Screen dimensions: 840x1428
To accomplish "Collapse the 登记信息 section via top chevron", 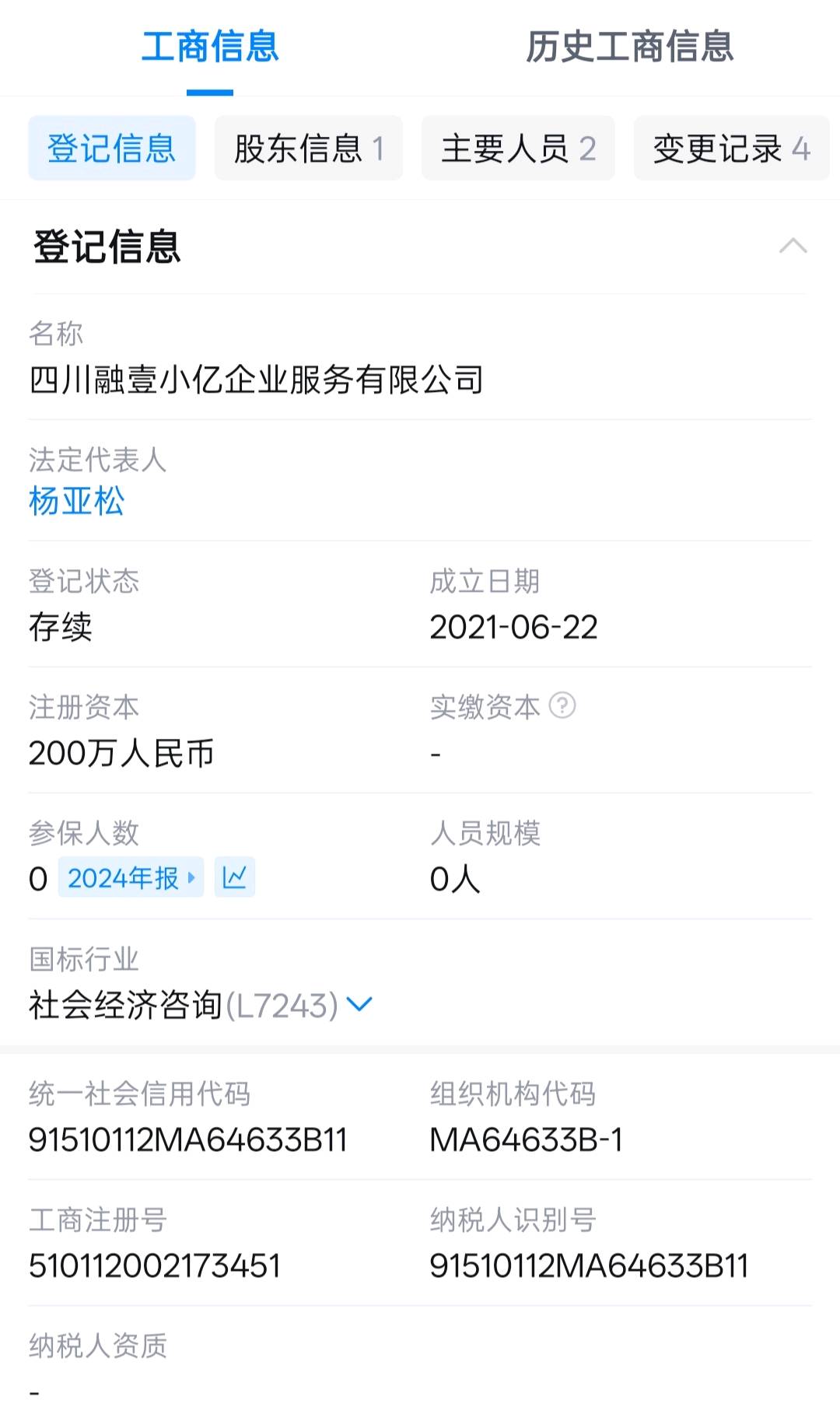I will click(x=793, y=246).
